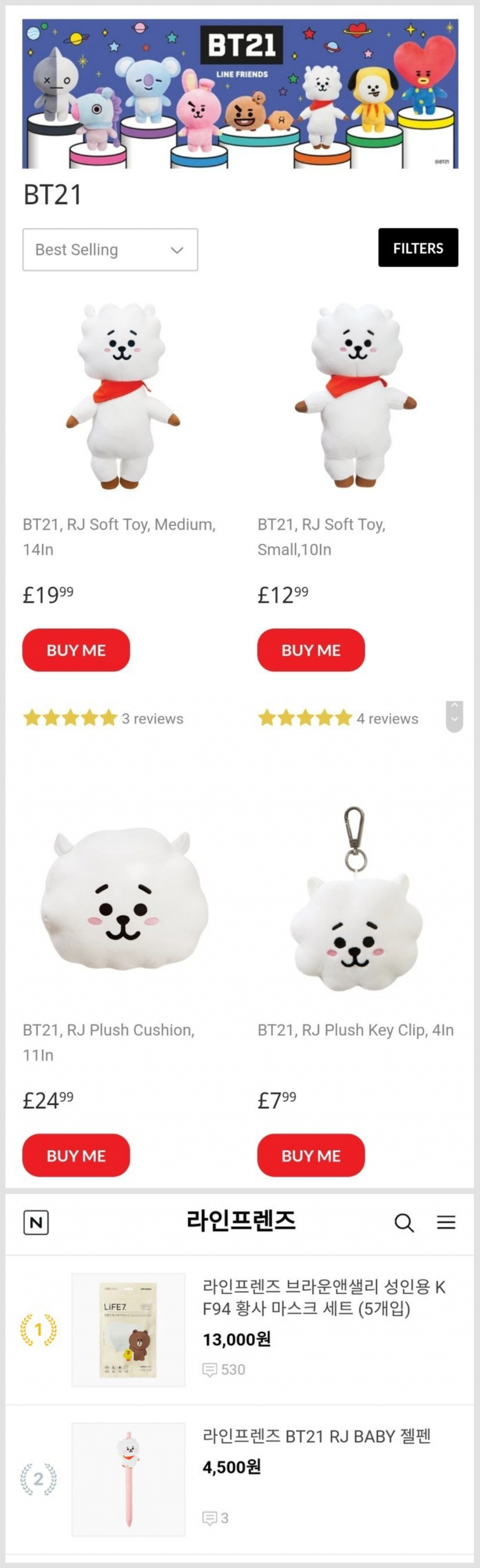Open the 라인프렌즈 hamburger menu
The width and height of the screenshot is (480, 1568).
[x=446, y=1222]
